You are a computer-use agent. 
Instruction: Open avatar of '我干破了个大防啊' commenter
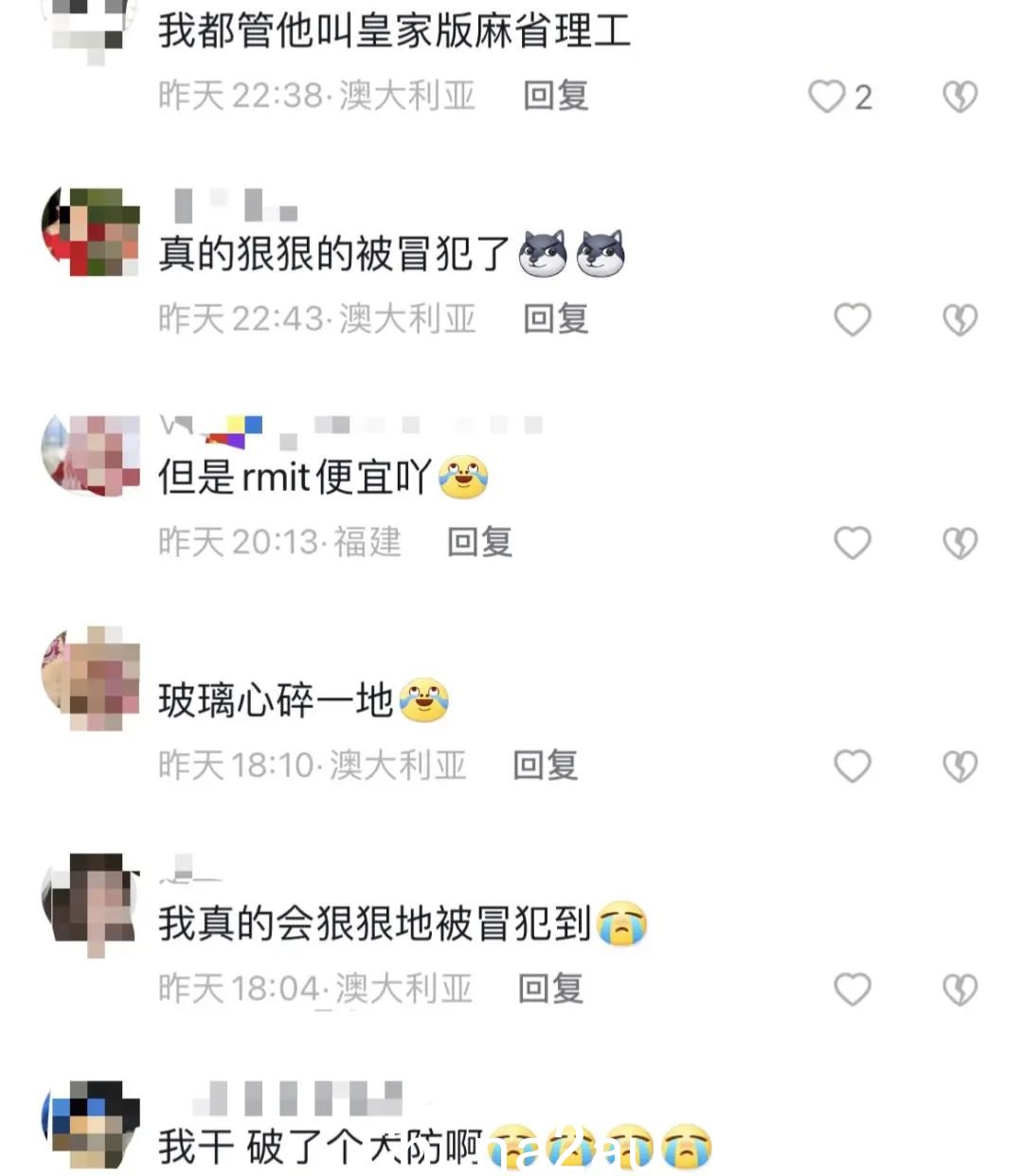tap(91, 1125)
